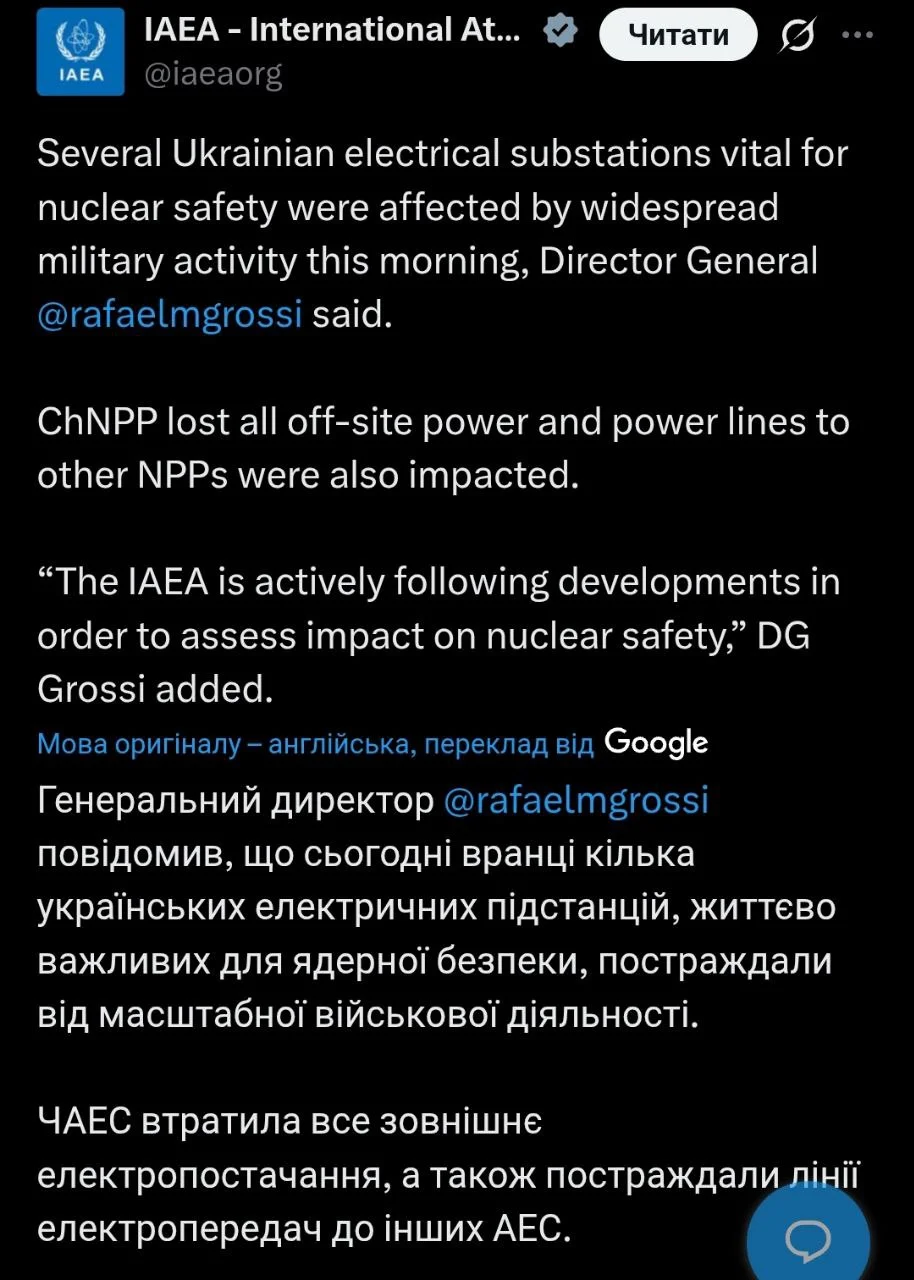Open the Grok icon beside Читати
Image resolution: width=914 pixels, height=1280 pixels.
pos(797,36)
